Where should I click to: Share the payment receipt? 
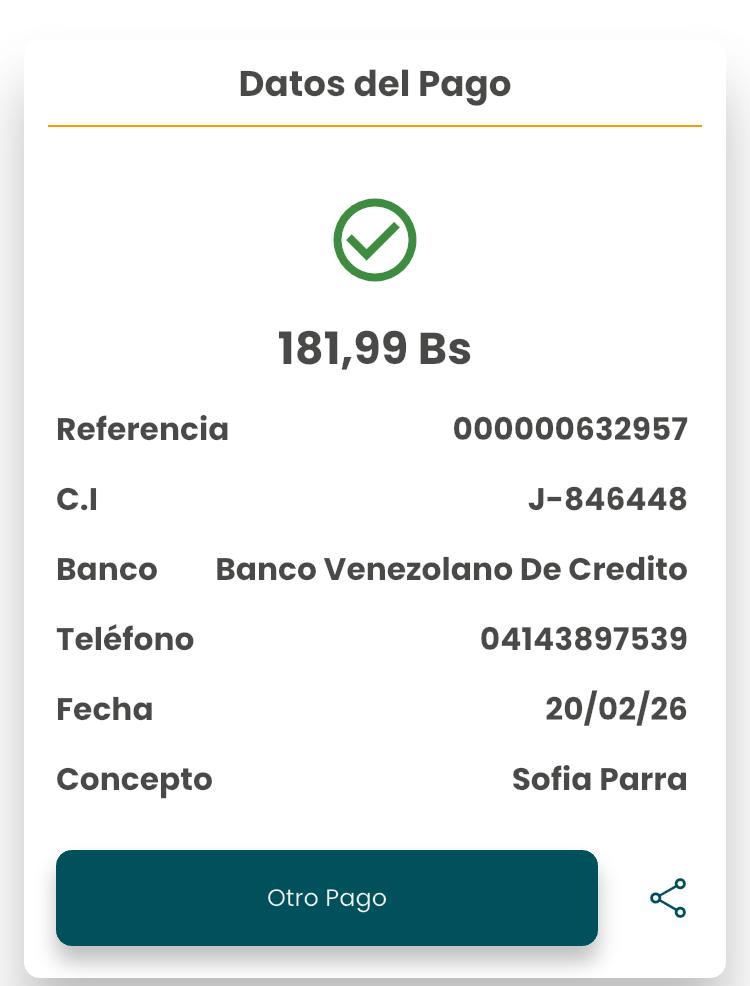pyautogui.click(x=668, y=898)
